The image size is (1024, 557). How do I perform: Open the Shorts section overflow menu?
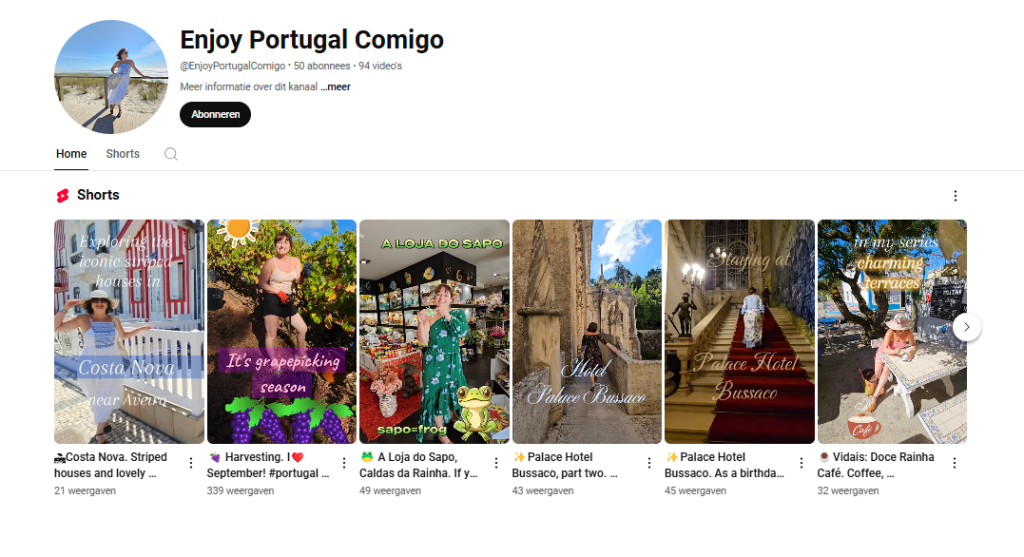coord(955,196)
